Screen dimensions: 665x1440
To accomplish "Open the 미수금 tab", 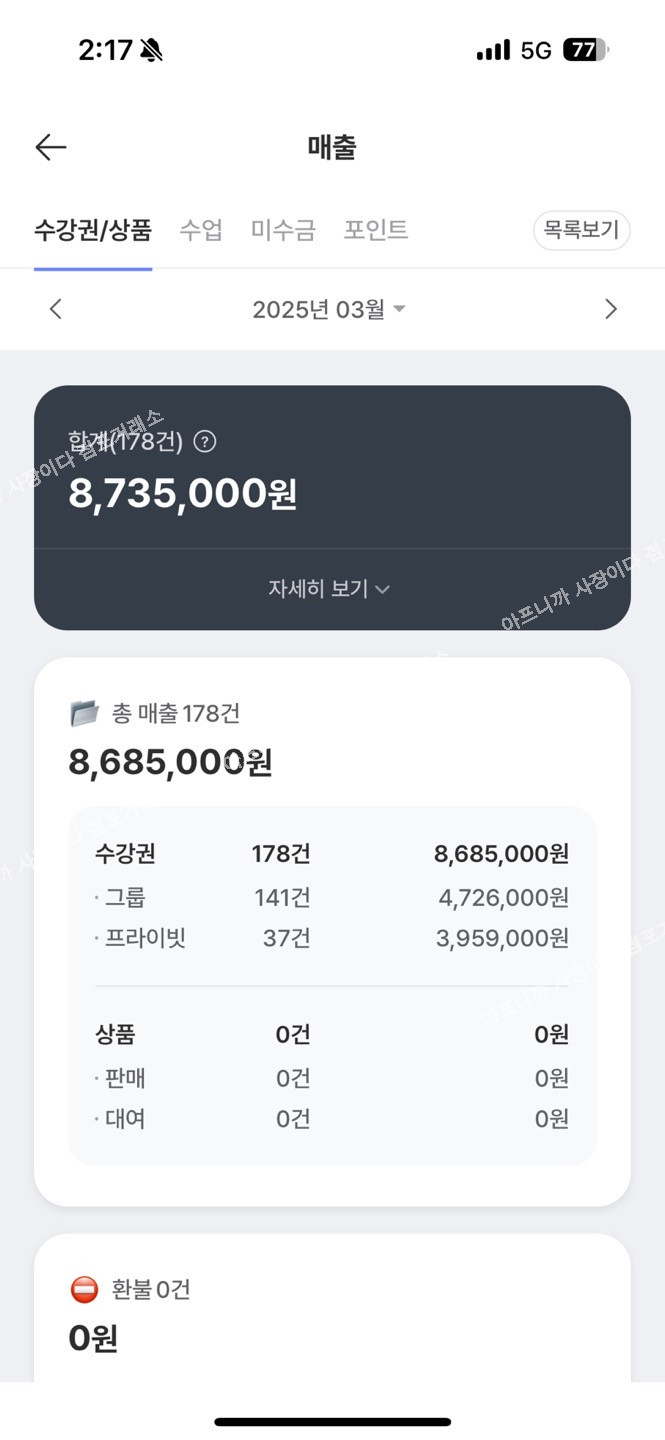I will click(283, 230).
